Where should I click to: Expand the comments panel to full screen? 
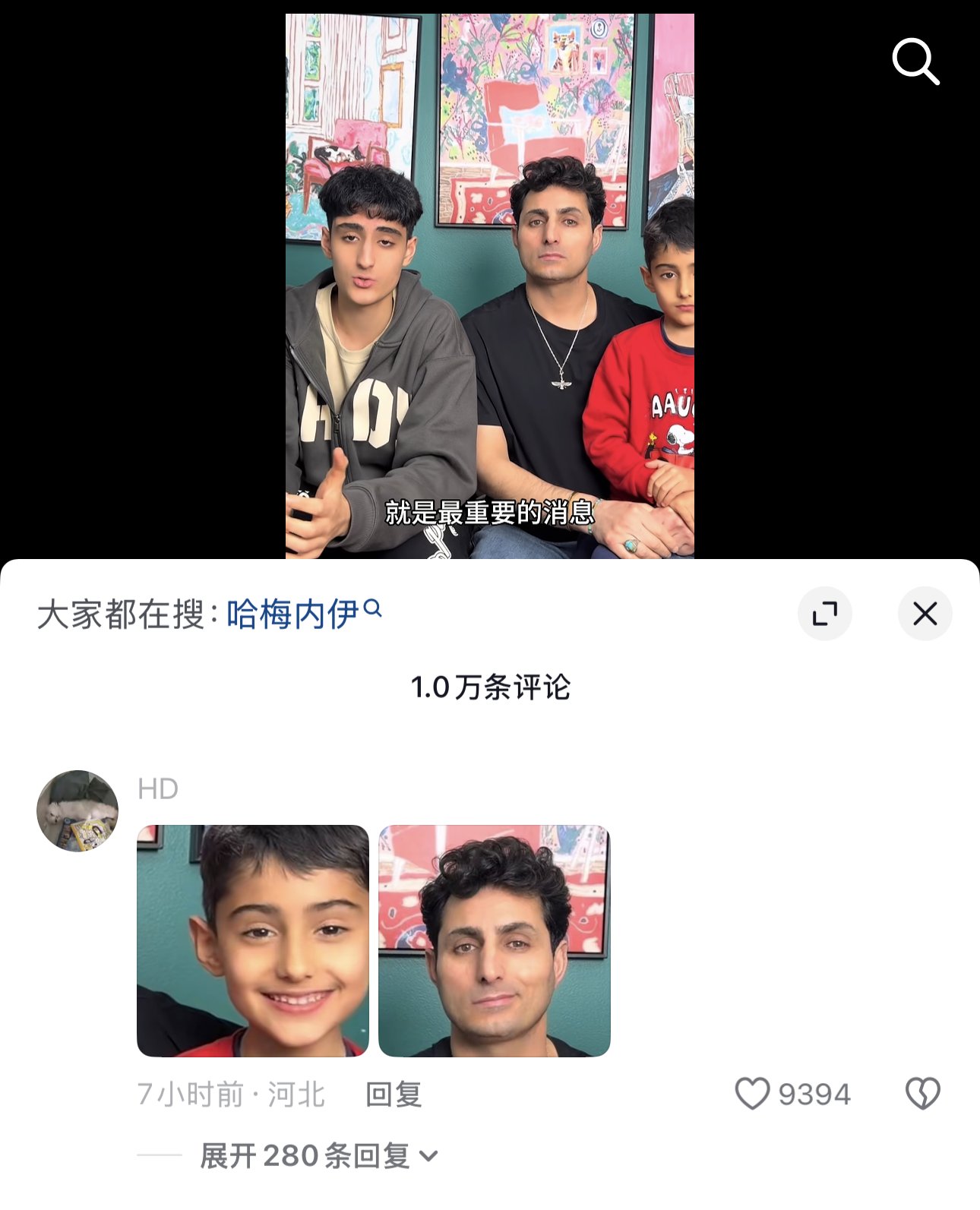pos(824,614)
